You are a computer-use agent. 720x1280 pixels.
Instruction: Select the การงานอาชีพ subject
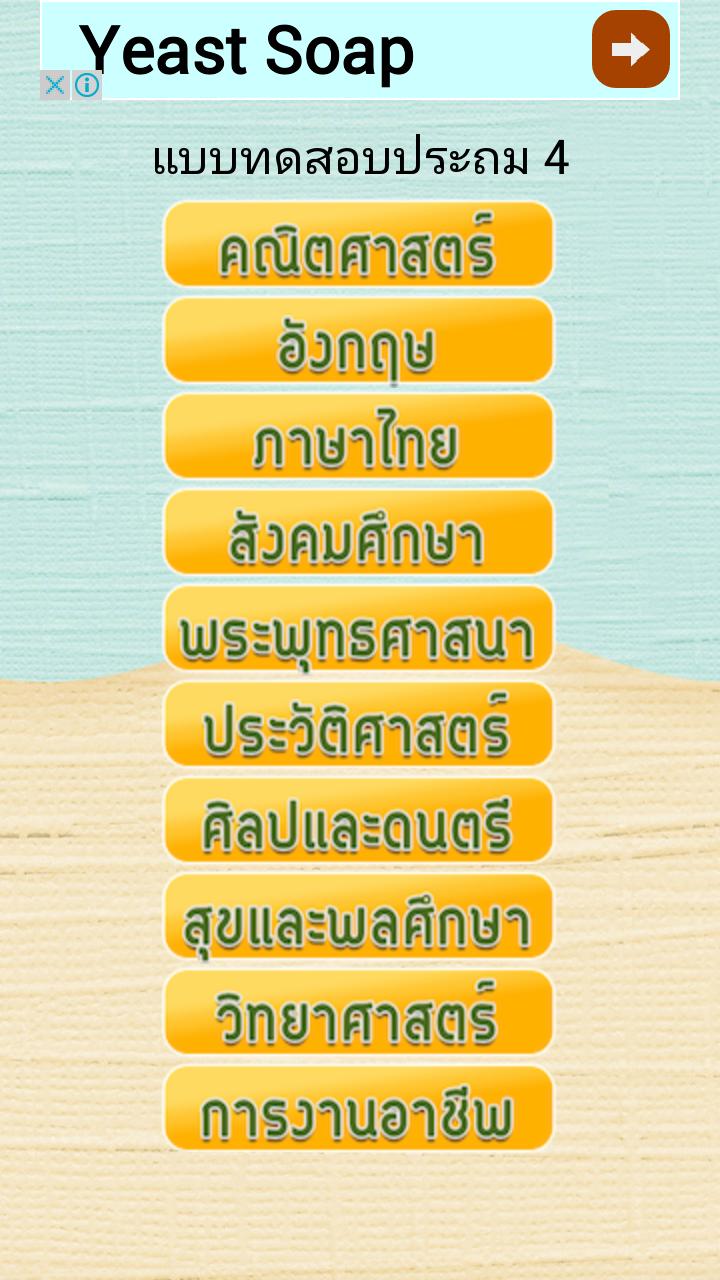coord(358,1108)
